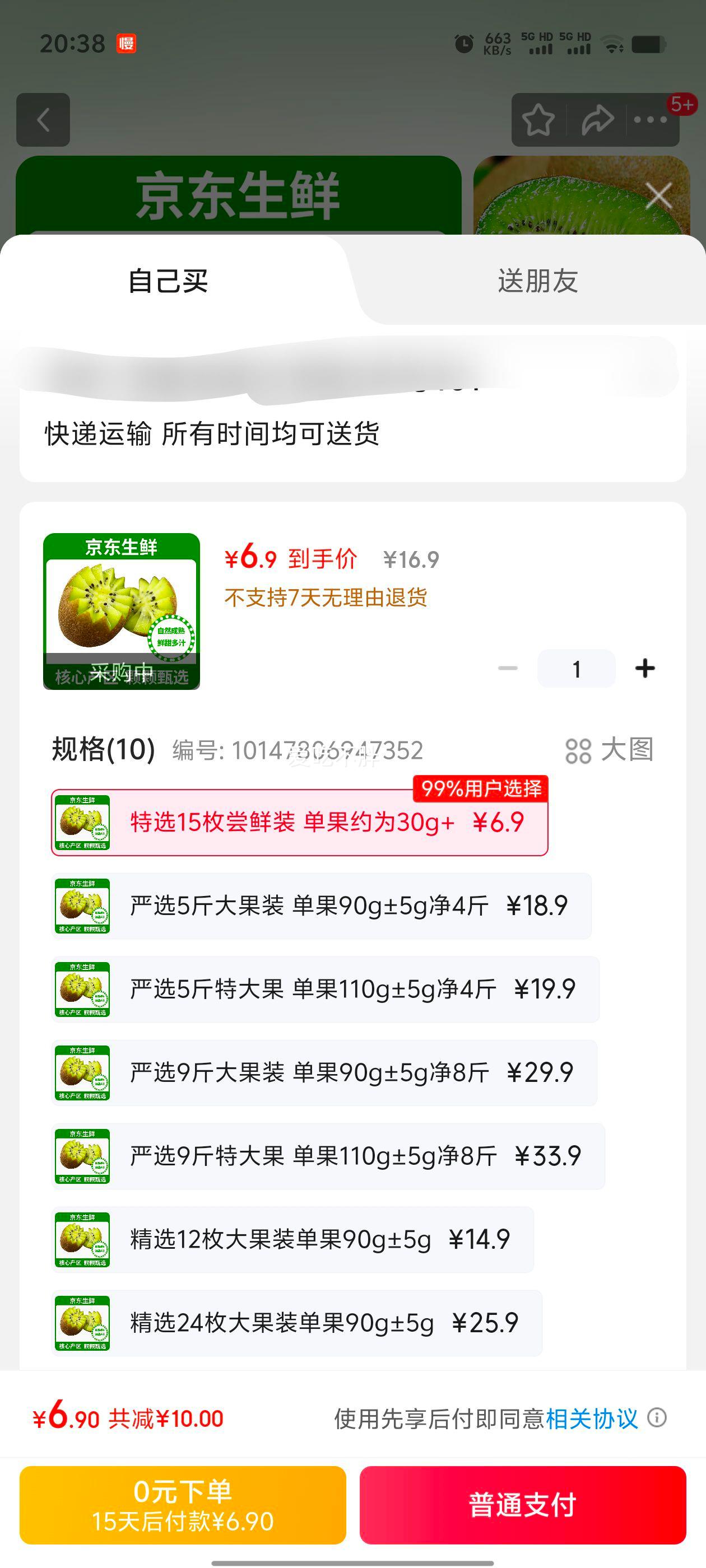The width and height of the screenshot is (706, 1568).
Task: Open the 相关协议 link
Action: tap(592, 1419)
